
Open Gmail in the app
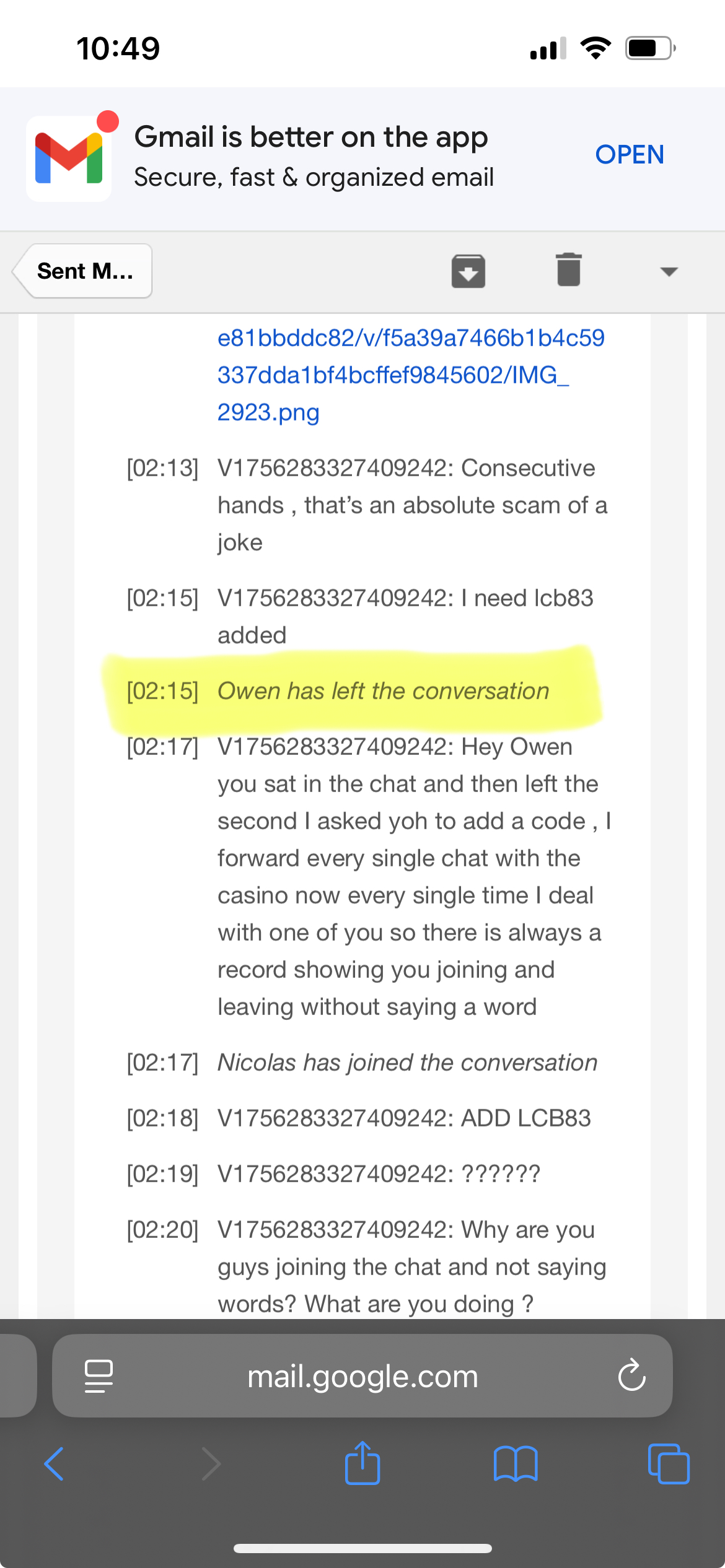(629, 155)
